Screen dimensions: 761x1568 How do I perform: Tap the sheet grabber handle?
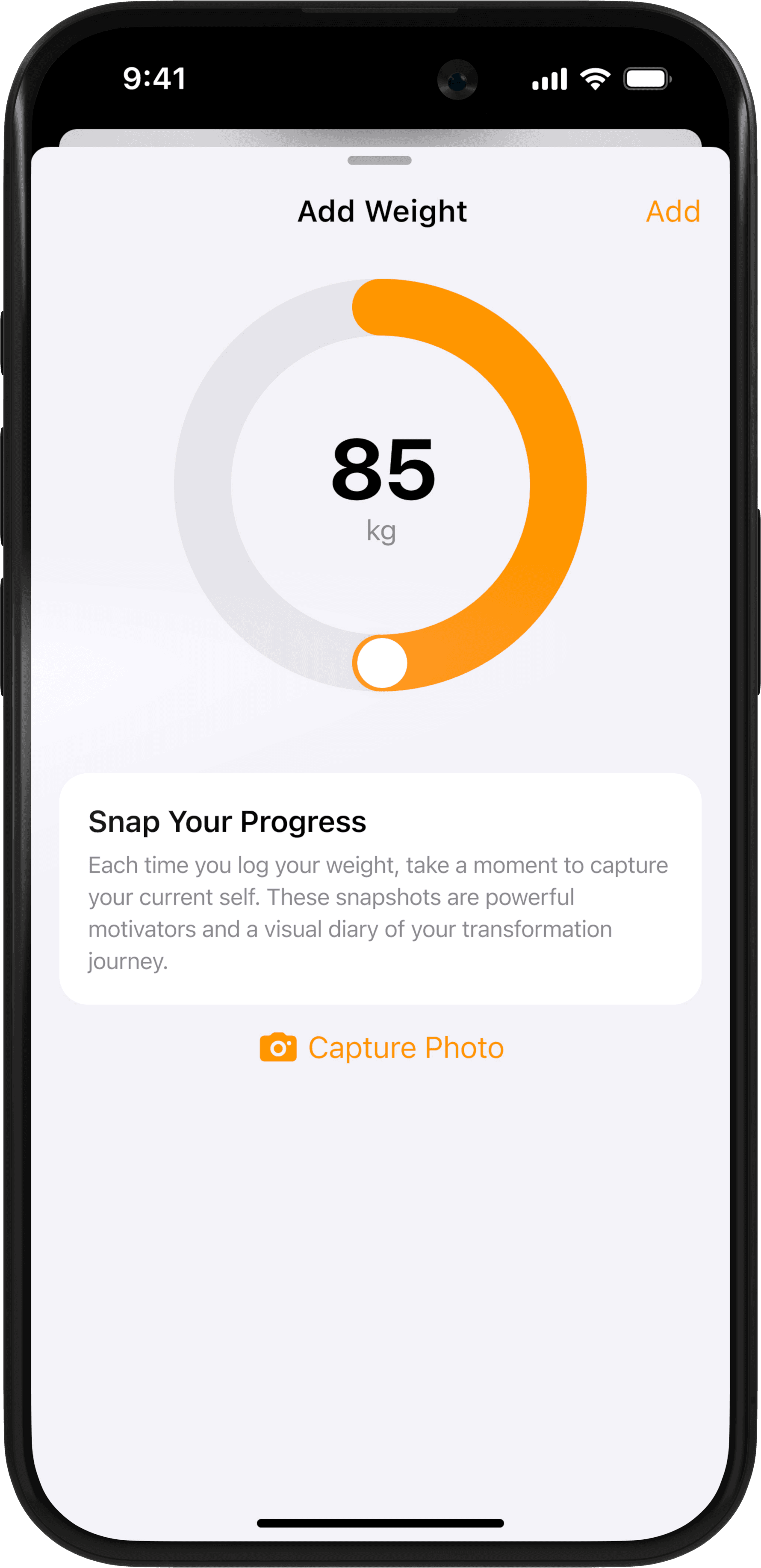(379, 161)
